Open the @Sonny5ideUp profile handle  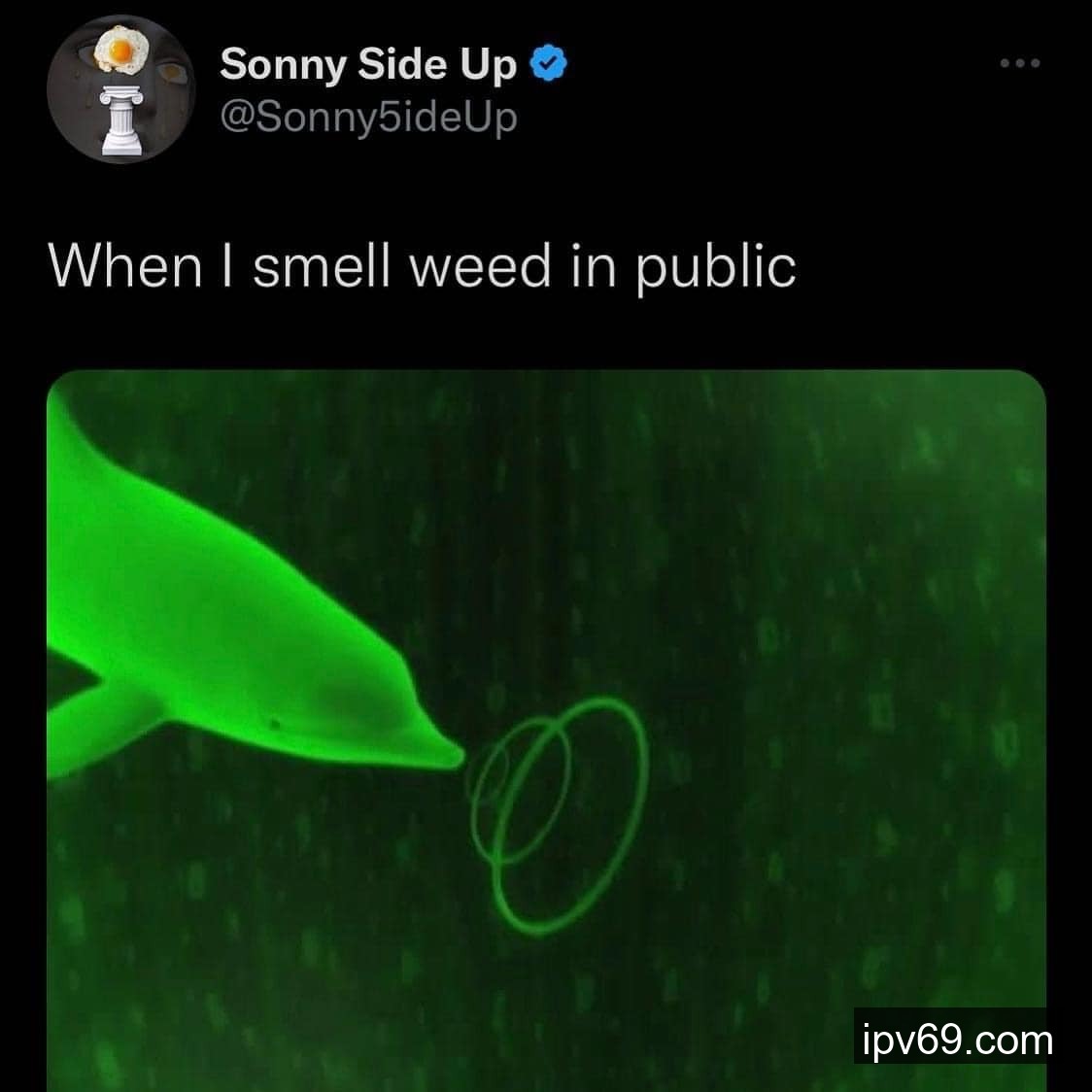coord(369,118)
